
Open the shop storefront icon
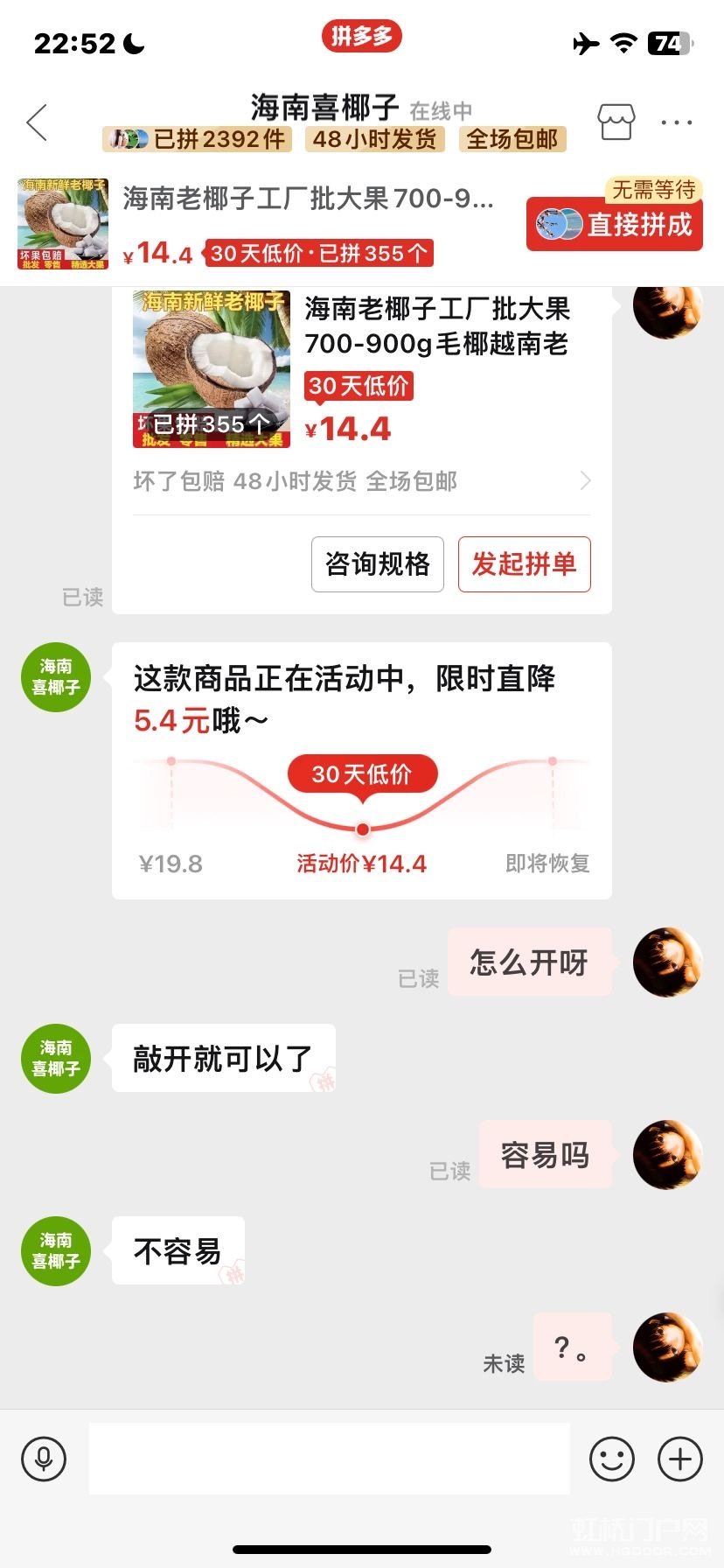coord(616,122)
